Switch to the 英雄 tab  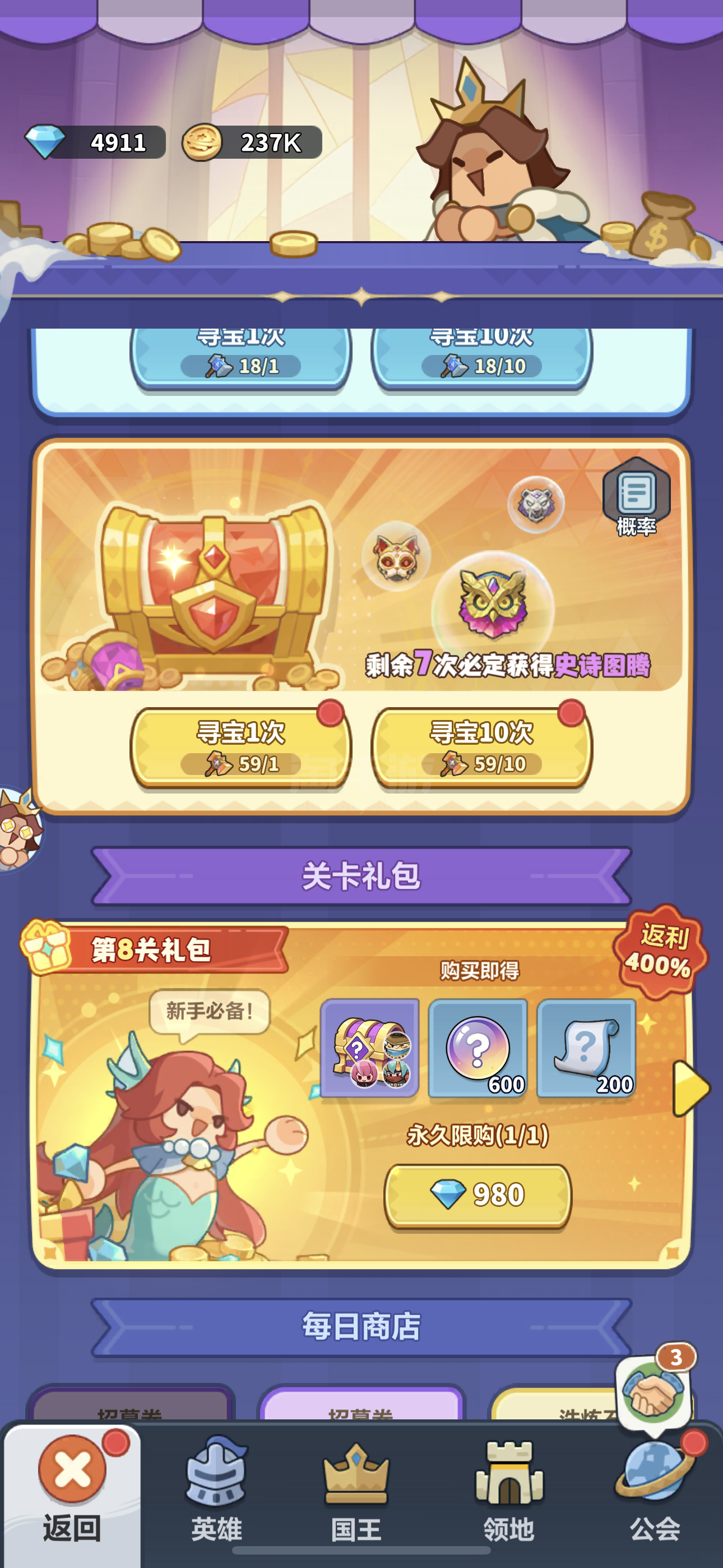(x=217, y=1491)
